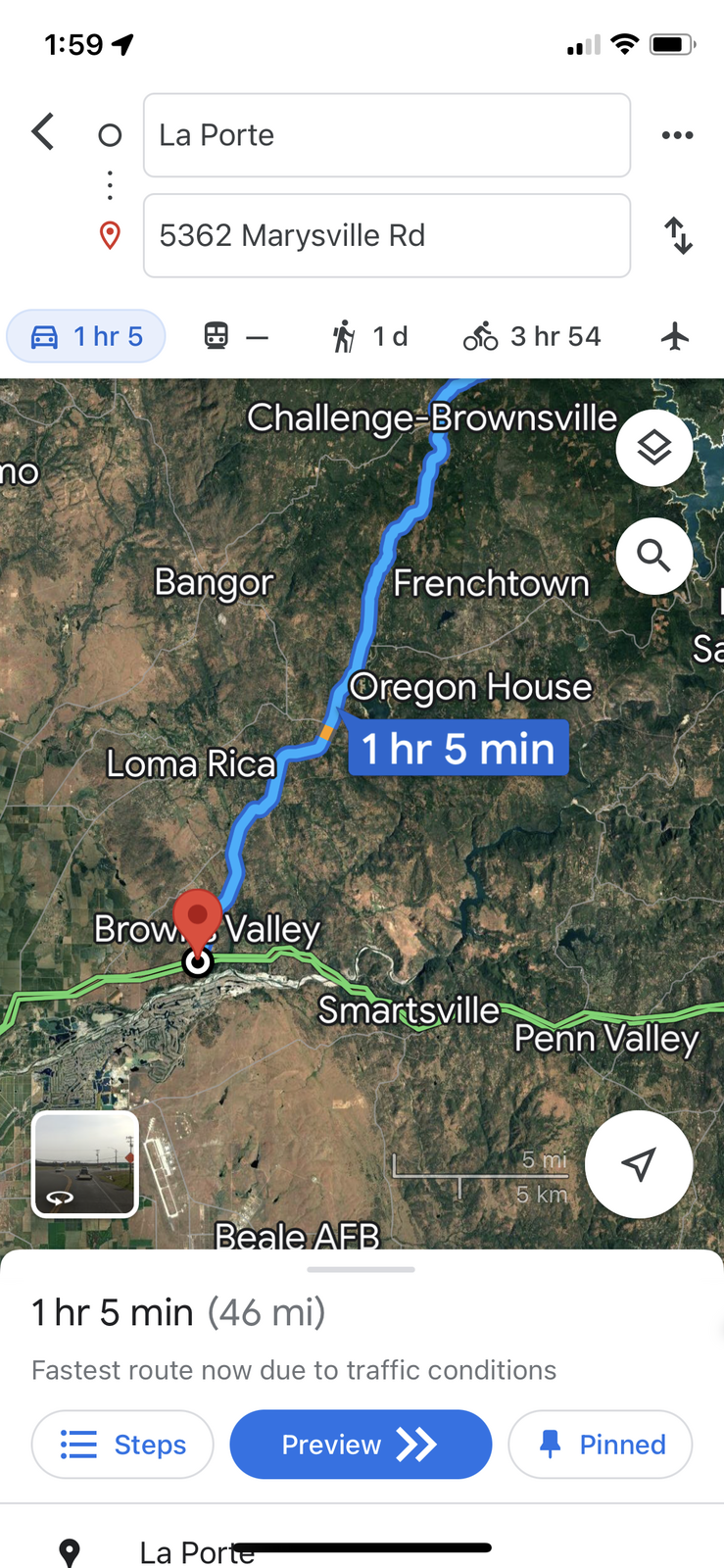Image resolution: width=724 pixels, height=1568 pixels.
Task: Open the three-dot overflow menu
Action: (677, 135)
